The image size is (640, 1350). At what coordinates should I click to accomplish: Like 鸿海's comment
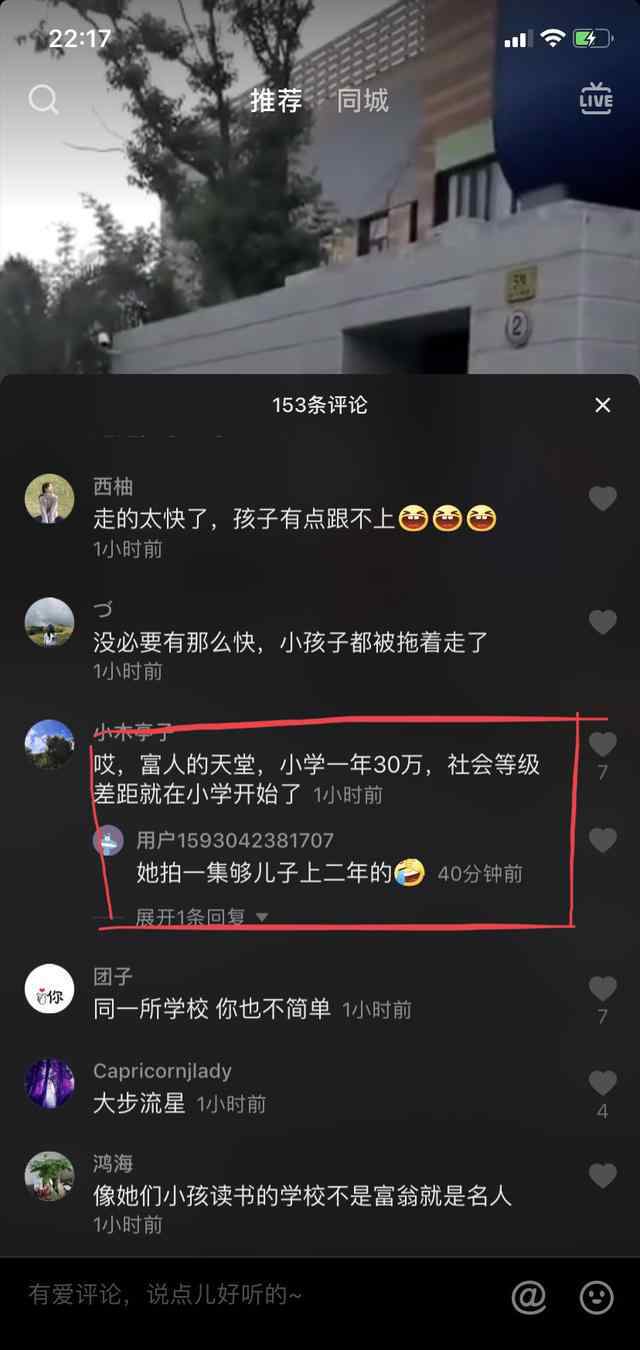click(x=602, y=1176)
